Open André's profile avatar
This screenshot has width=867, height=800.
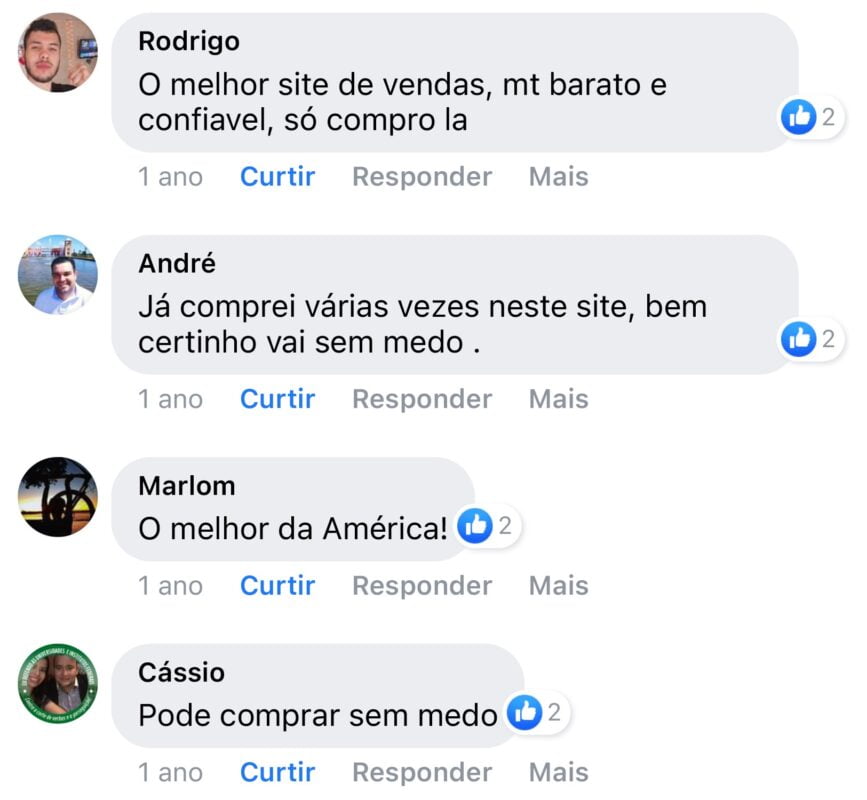coord(58,275)
